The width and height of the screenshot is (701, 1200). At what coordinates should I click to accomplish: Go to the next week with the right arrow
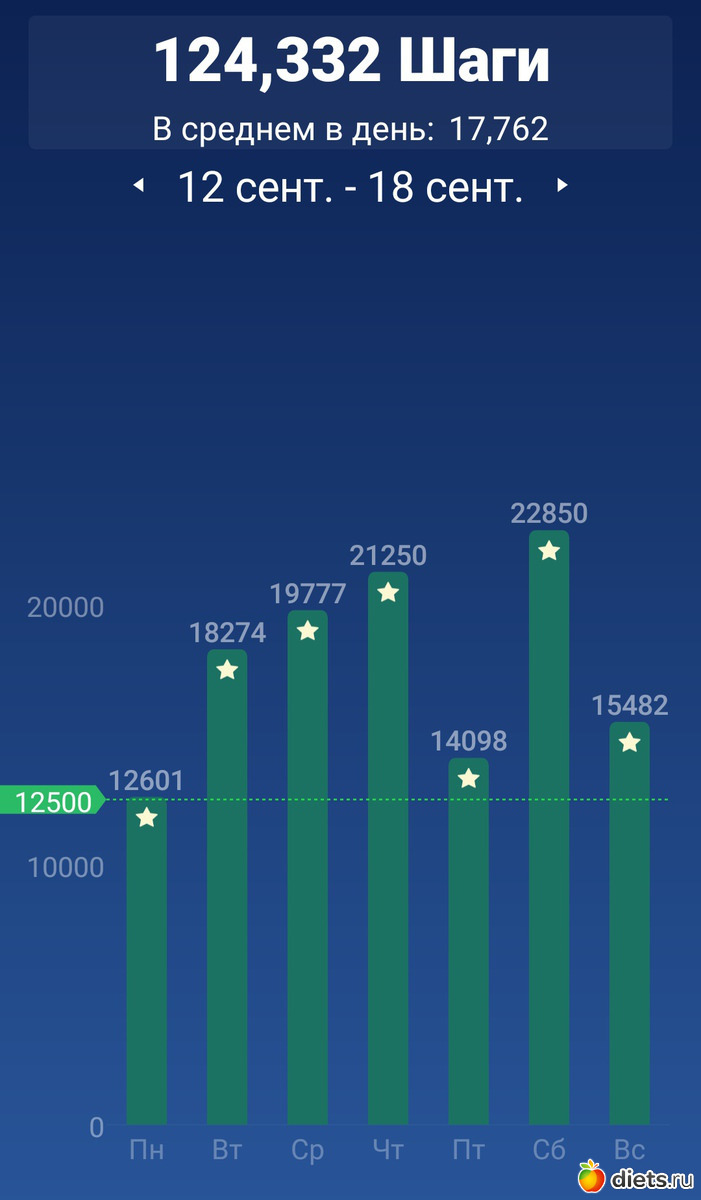click(x=562, y=186)
